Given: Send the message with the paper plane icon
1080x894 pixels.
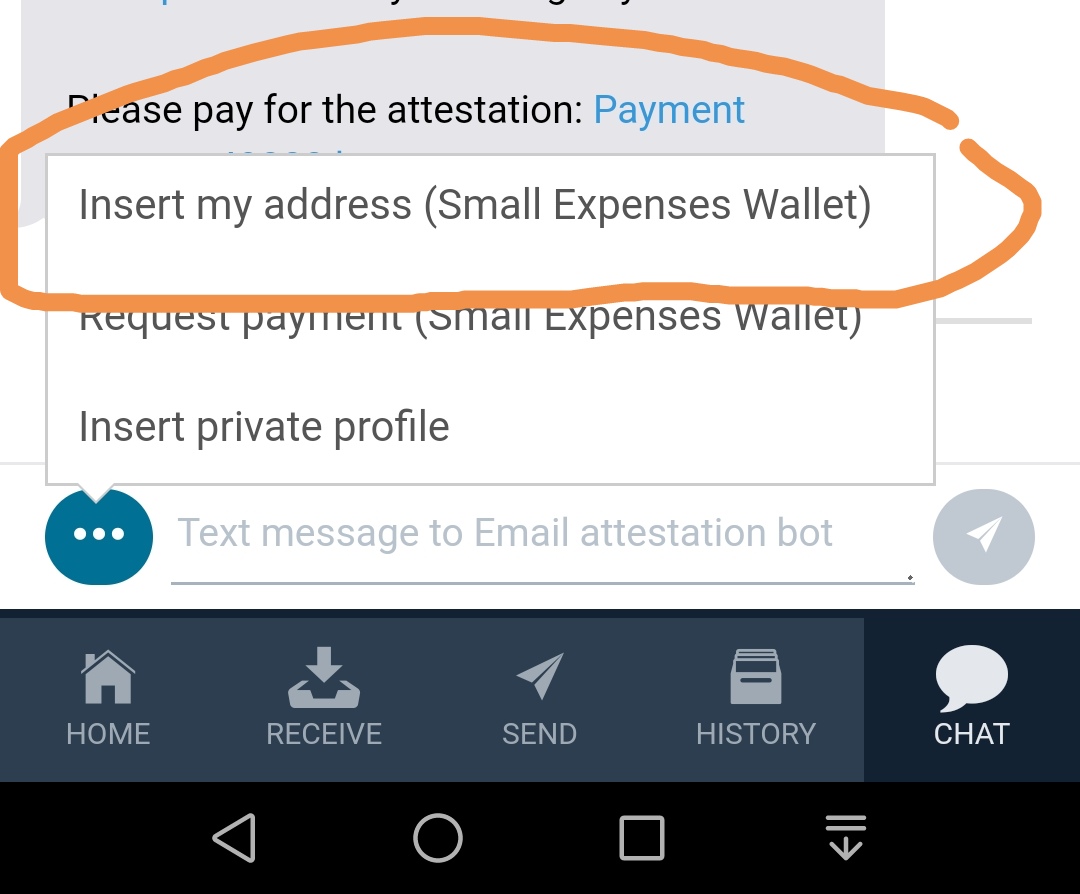Looking at the screenshot, I should pyautogui.click(x=983, y=536).
